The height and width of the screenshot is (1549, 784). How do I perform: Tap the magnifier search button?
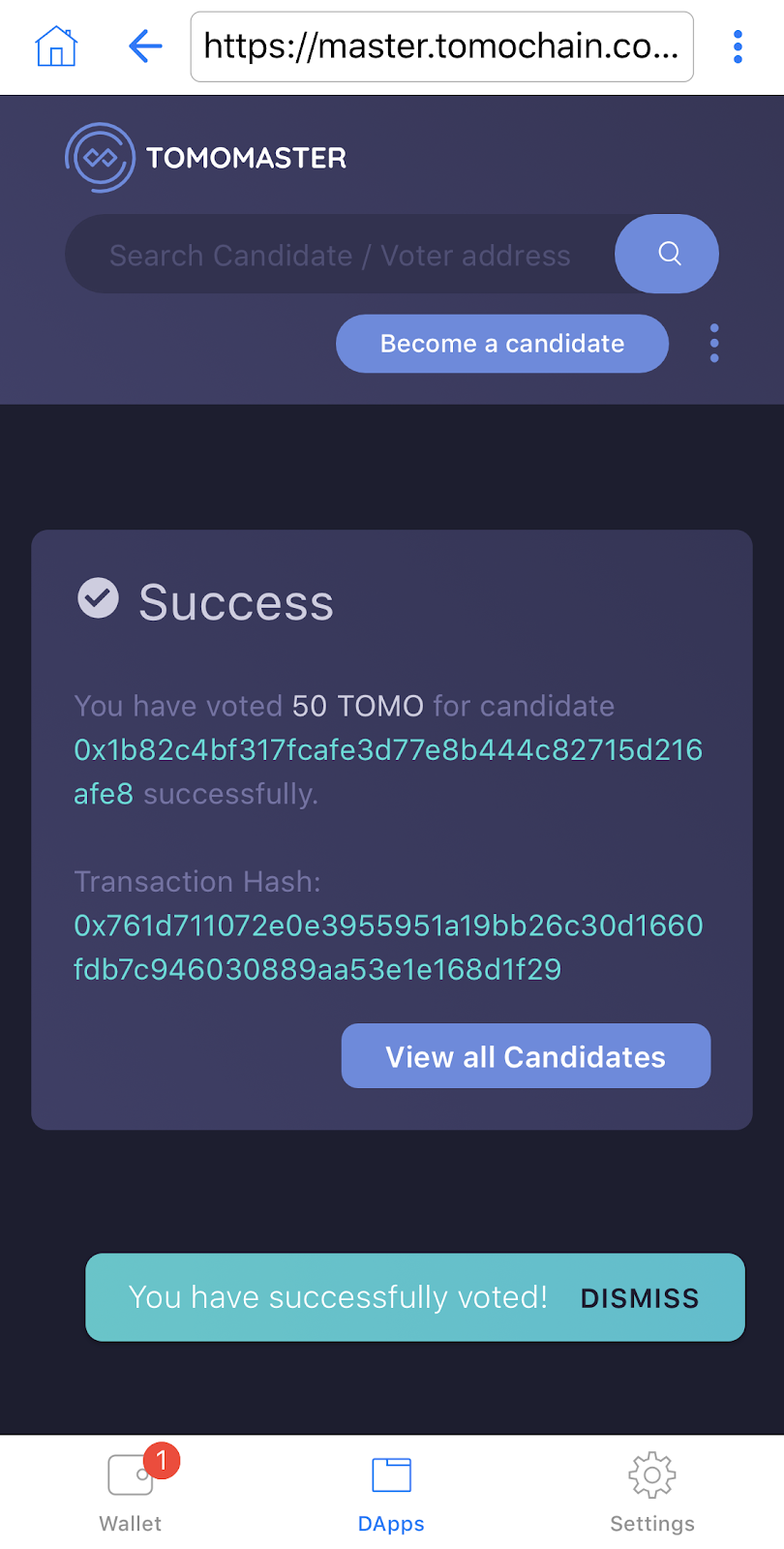click(x=667, y=254)
